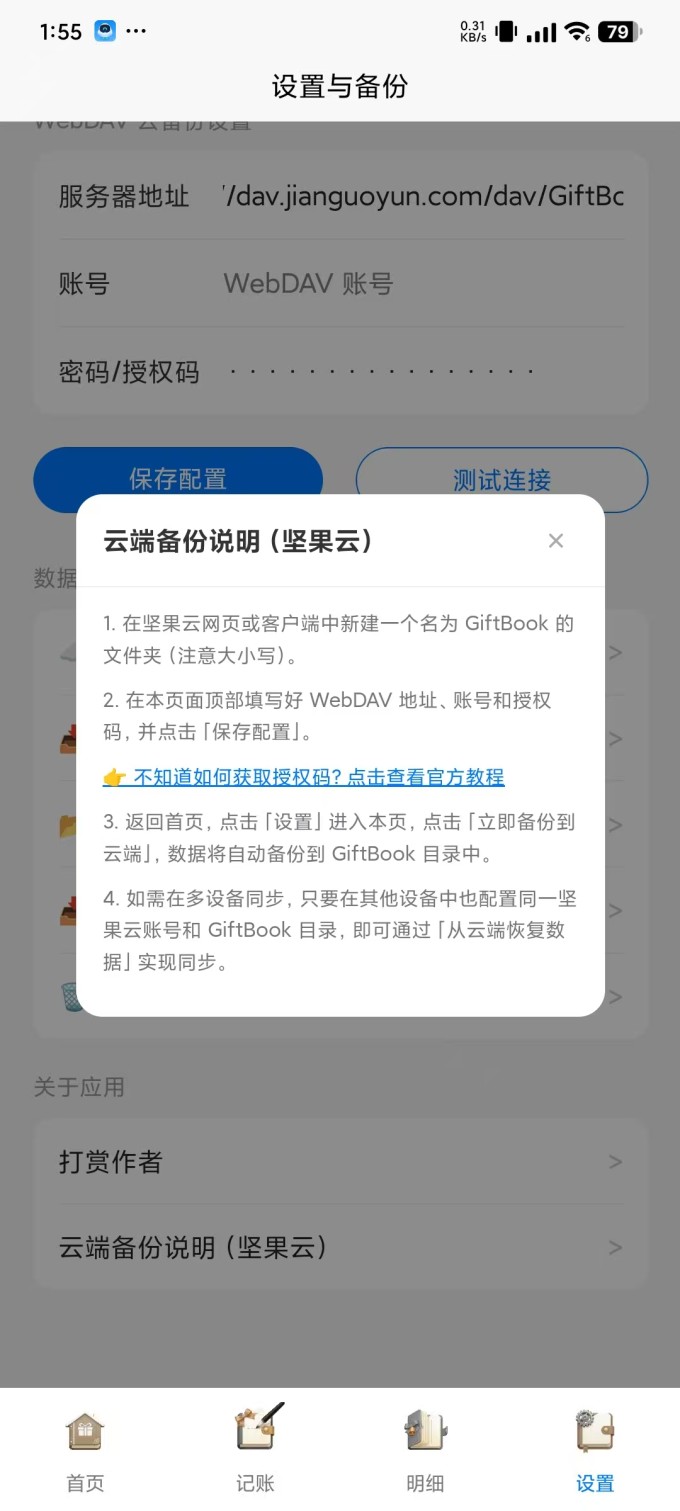Edit the 服务器地址 field
This screenshot has height=1511, width=680.
[423, 196]
